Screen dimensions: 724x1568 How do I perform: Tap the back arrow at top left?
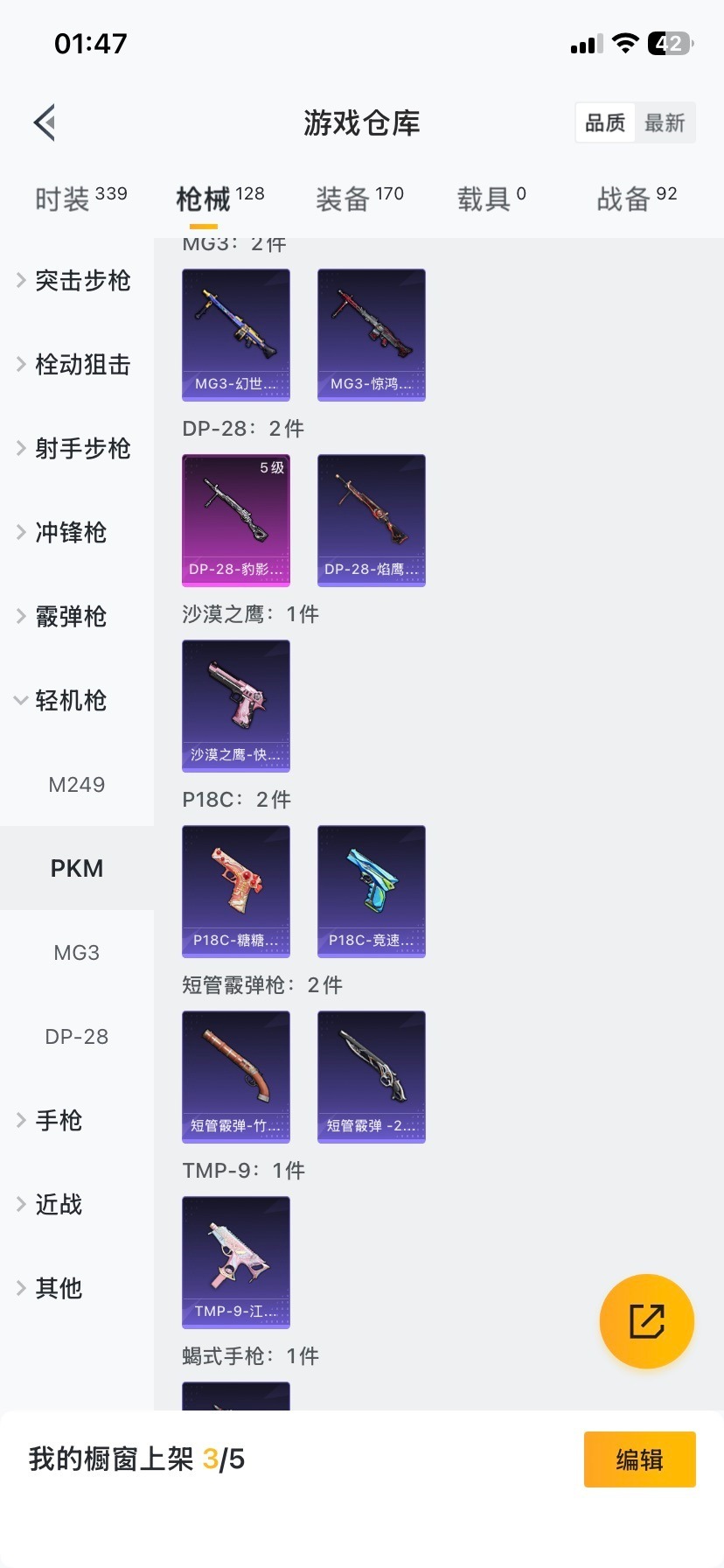pos(44,122)
